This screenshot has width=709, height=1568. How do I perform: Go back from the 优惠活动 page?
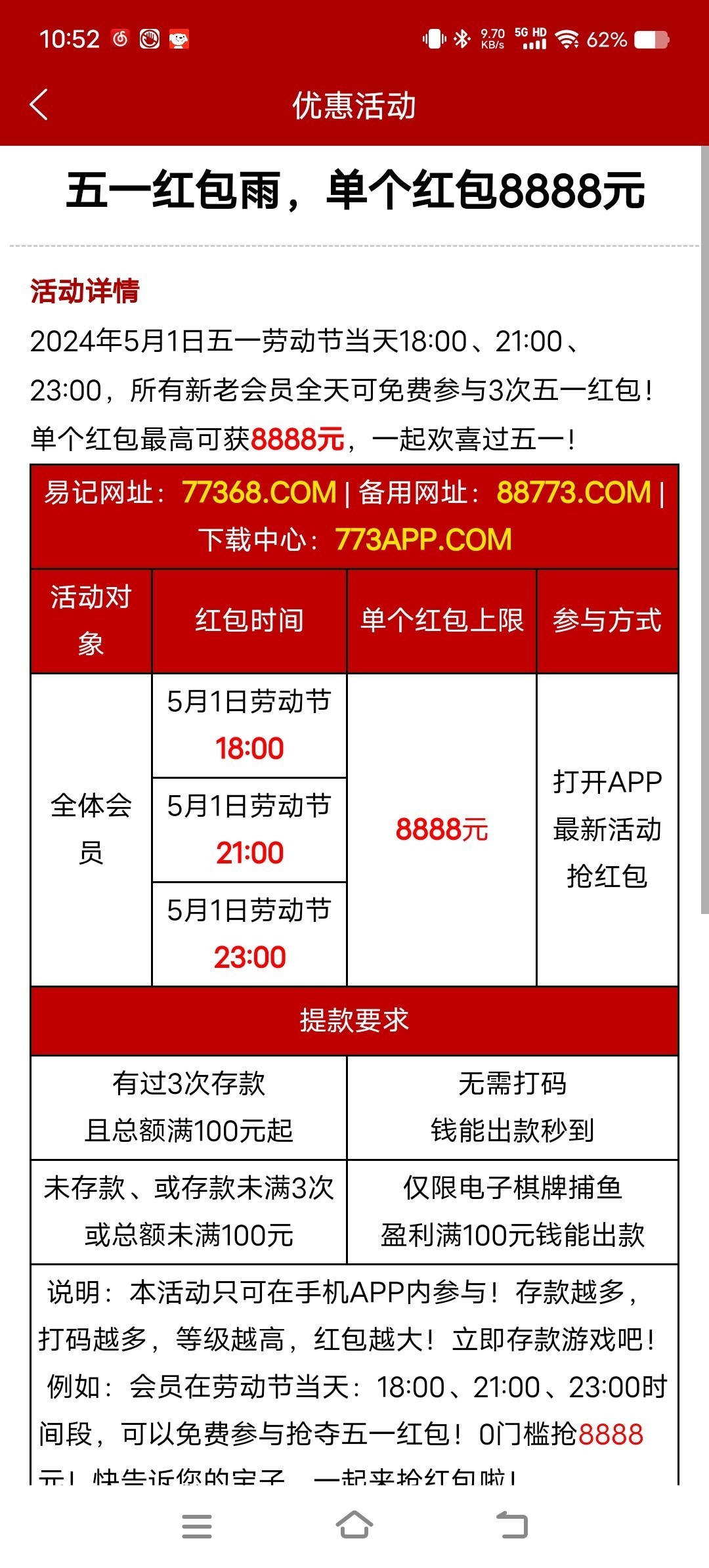(x=39, y=105)
